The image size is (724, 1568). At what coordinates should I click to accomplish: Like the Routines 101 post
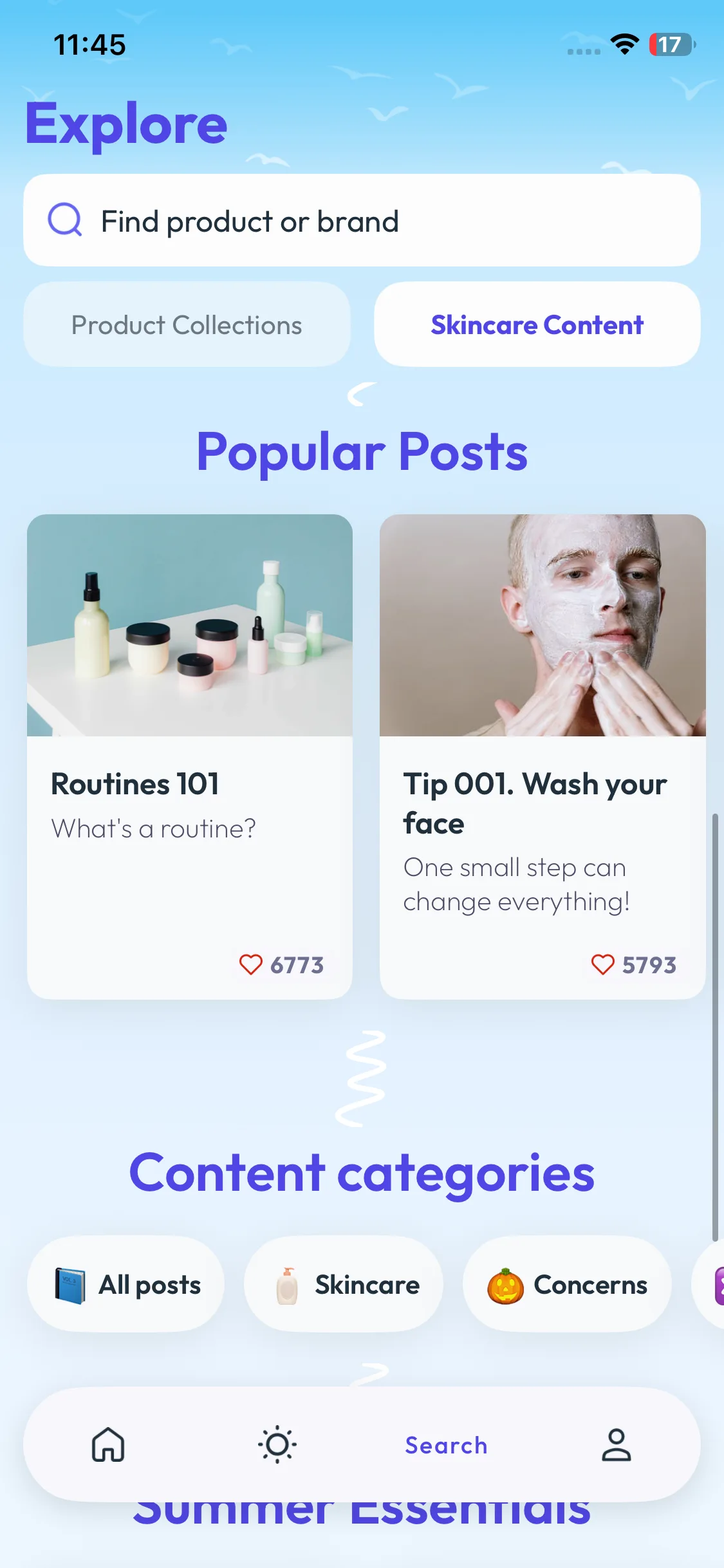(x=251, y=964)
